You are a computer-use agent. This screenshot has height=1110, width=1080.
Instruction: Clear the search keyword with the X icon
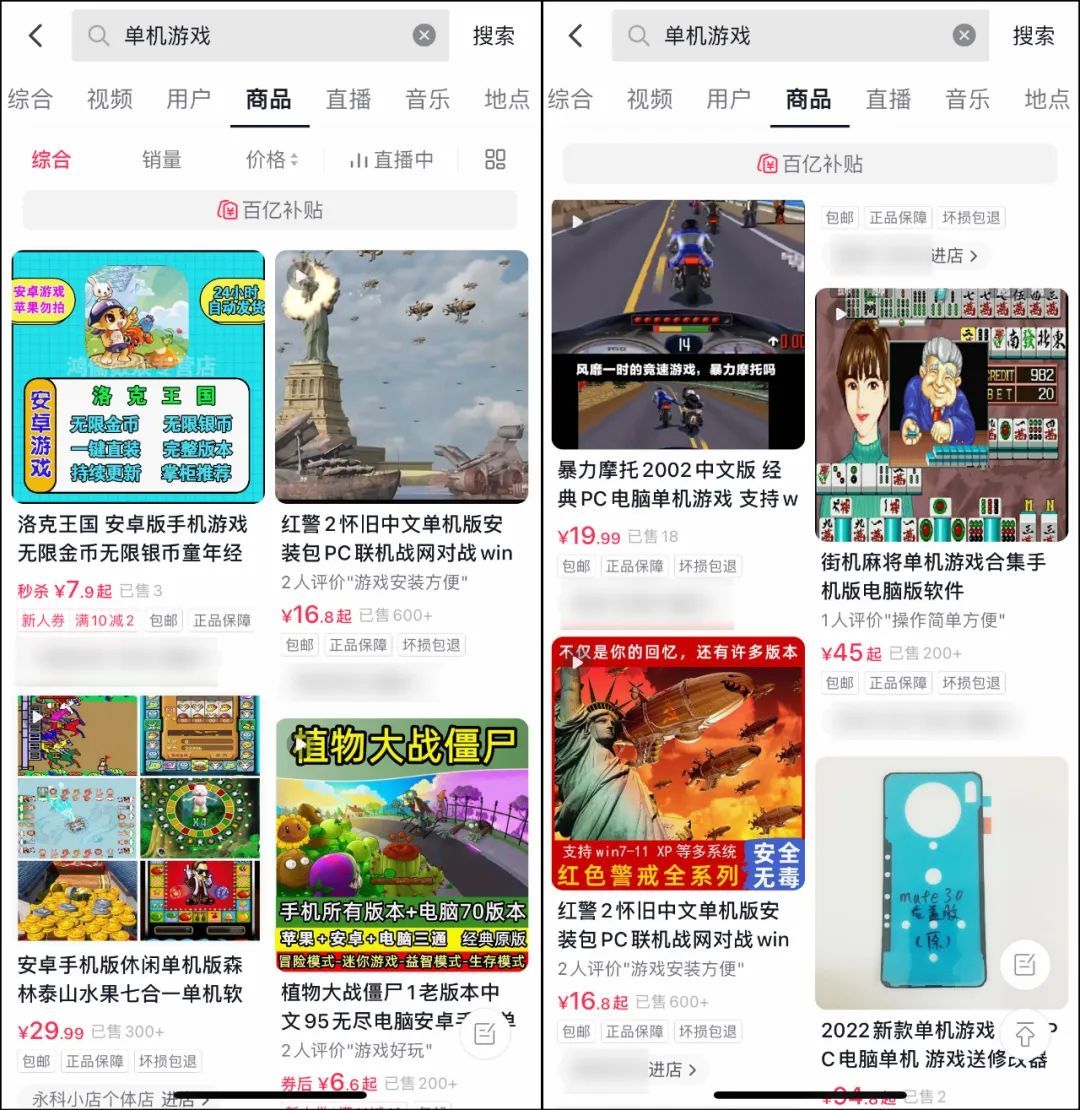423,35
